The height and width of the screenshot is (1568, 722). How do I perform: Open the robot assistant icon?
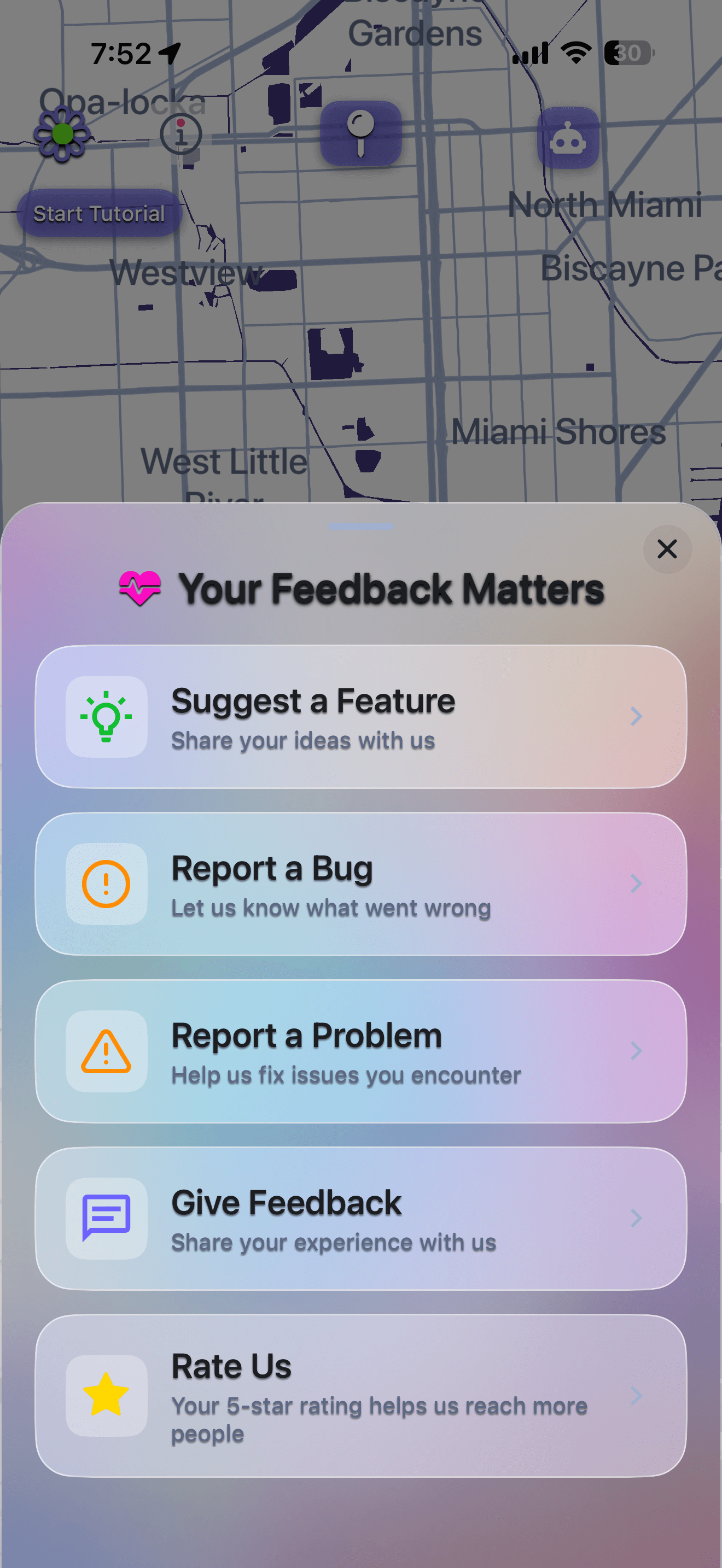[x=567, y=138]
